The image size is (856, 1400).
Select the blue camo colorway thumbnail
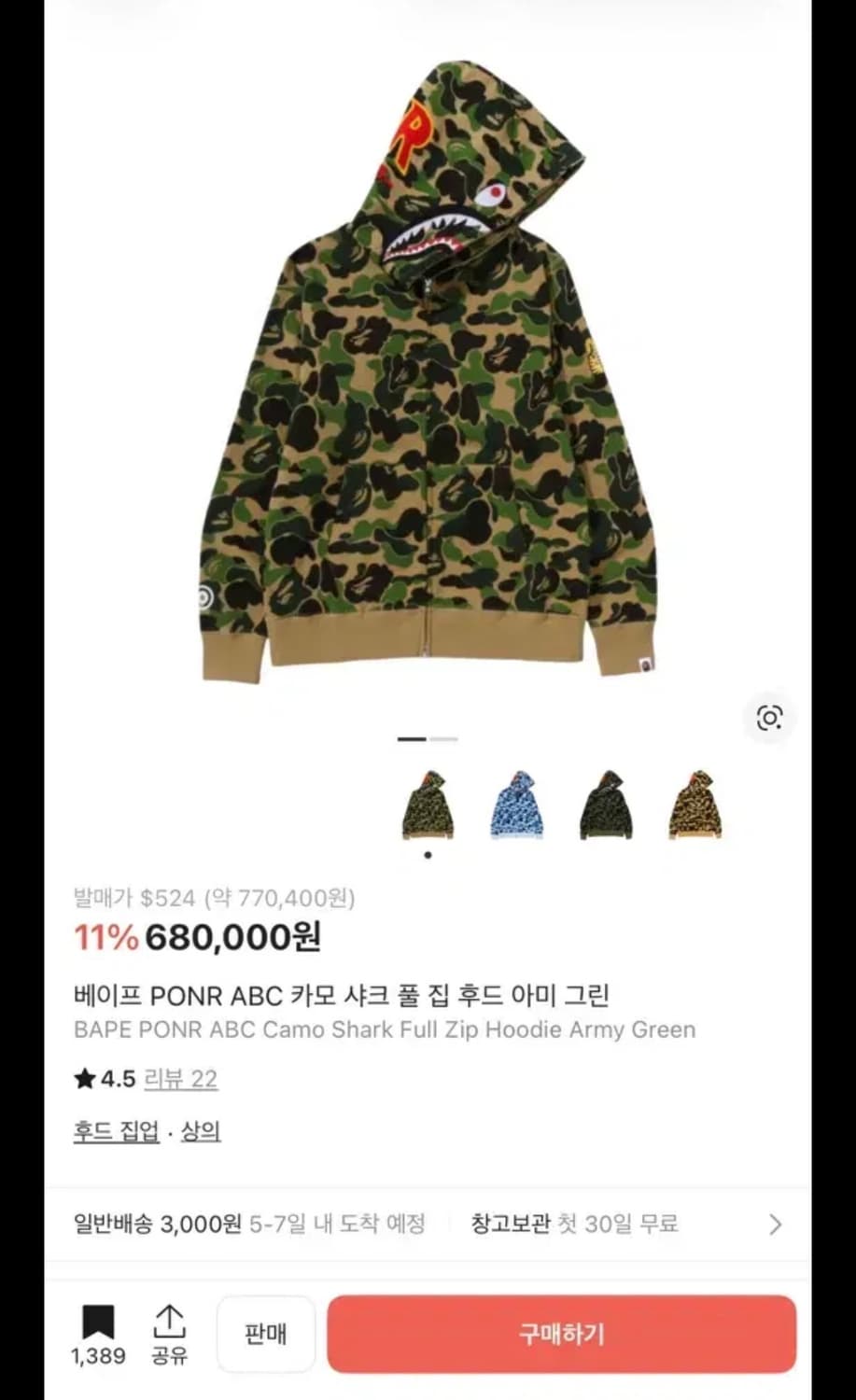click(516, 806)
